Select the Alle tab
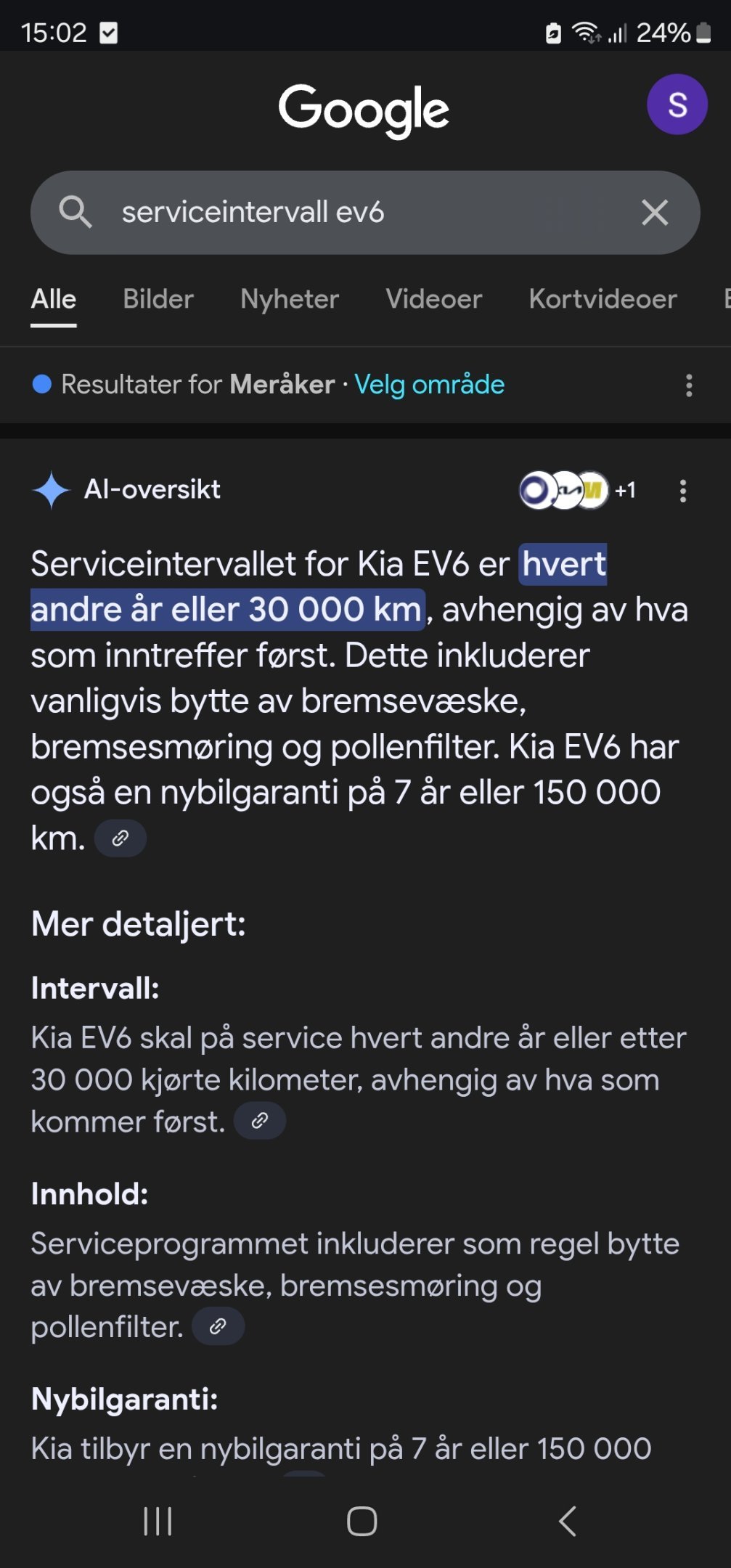731x1568 pixels. (x=54, y=299)
